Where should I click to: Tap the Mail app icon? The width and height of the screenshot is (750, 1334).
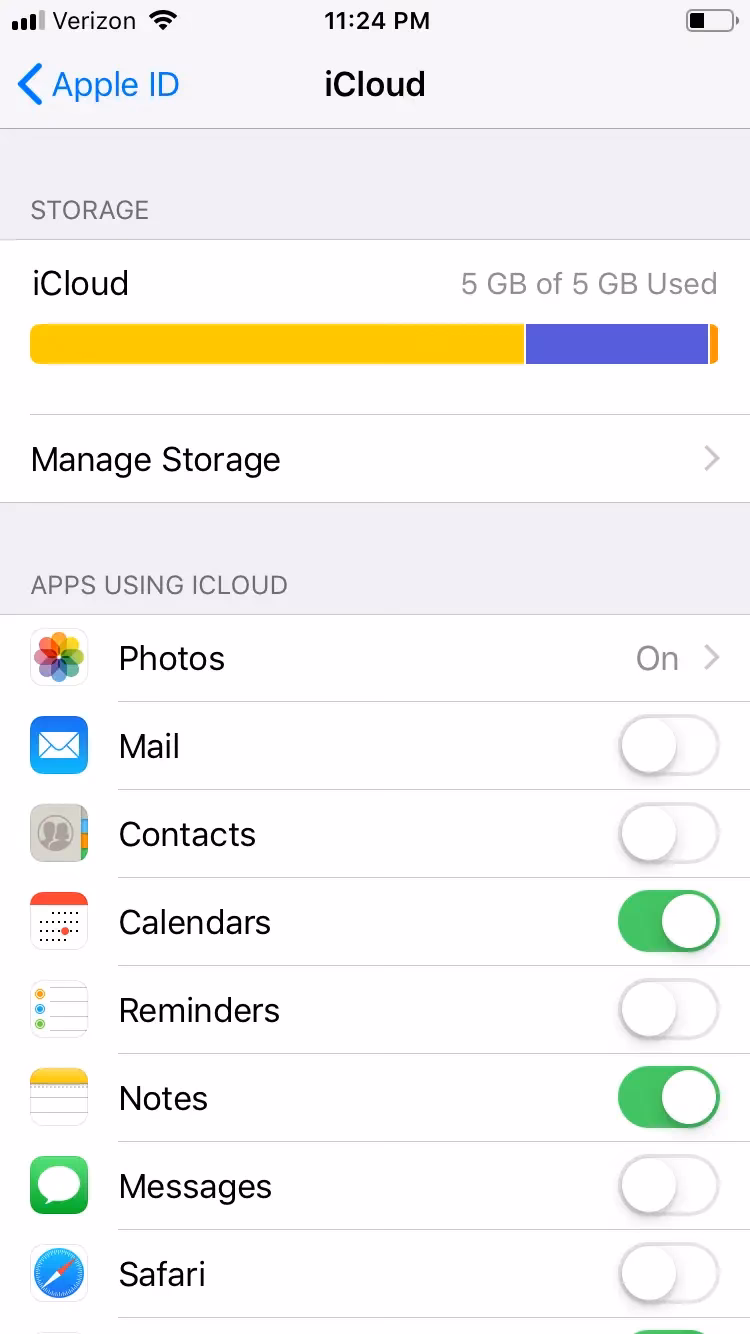pyautogui.click(x=58, y=745)
